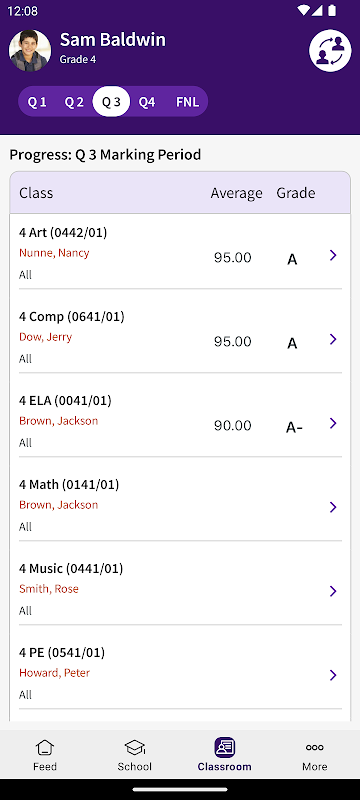
Task: Select the Q 1 marking period
Action: (37, 102)
